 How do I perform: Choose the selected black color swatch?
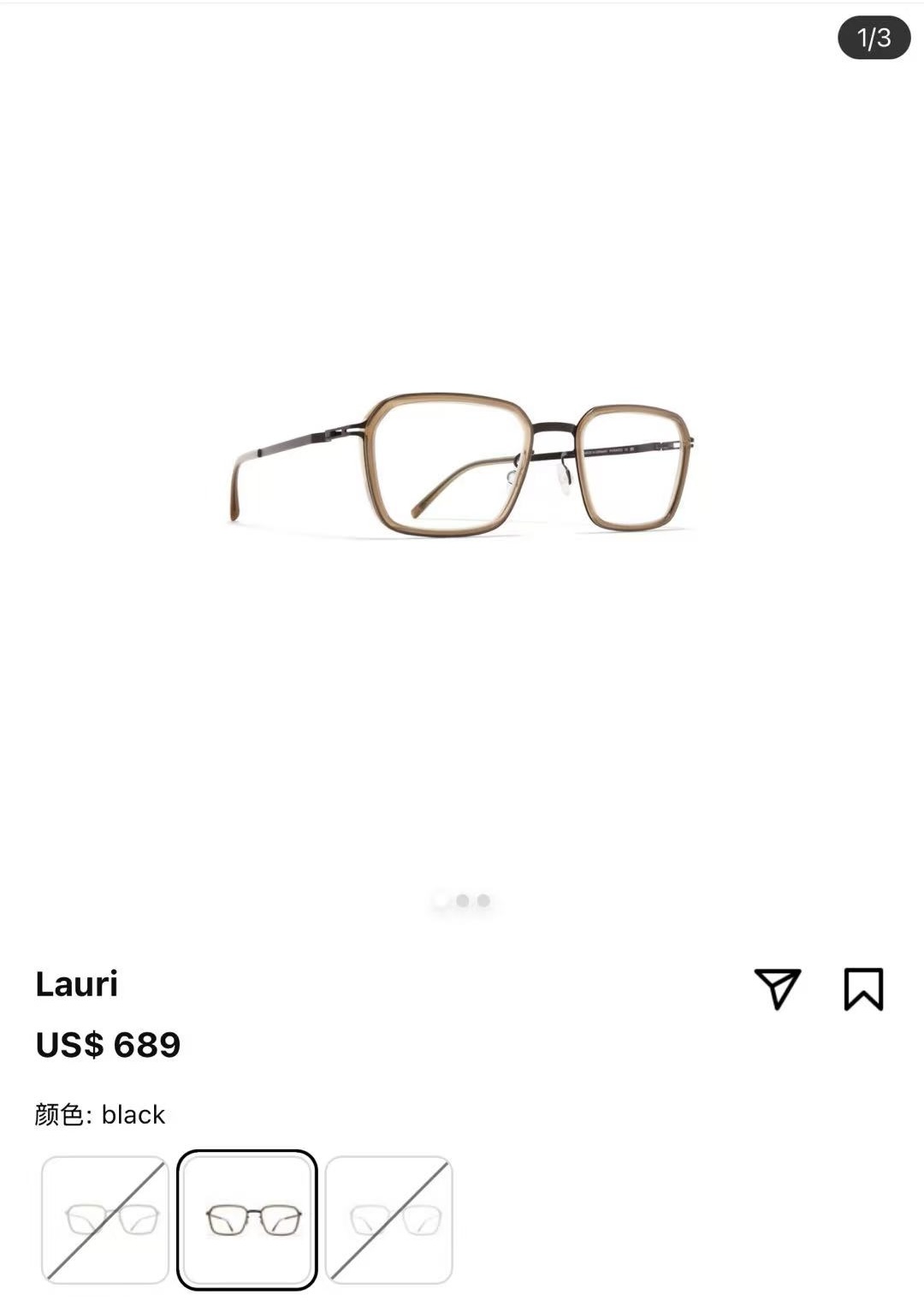click(x=247, y=1220)
